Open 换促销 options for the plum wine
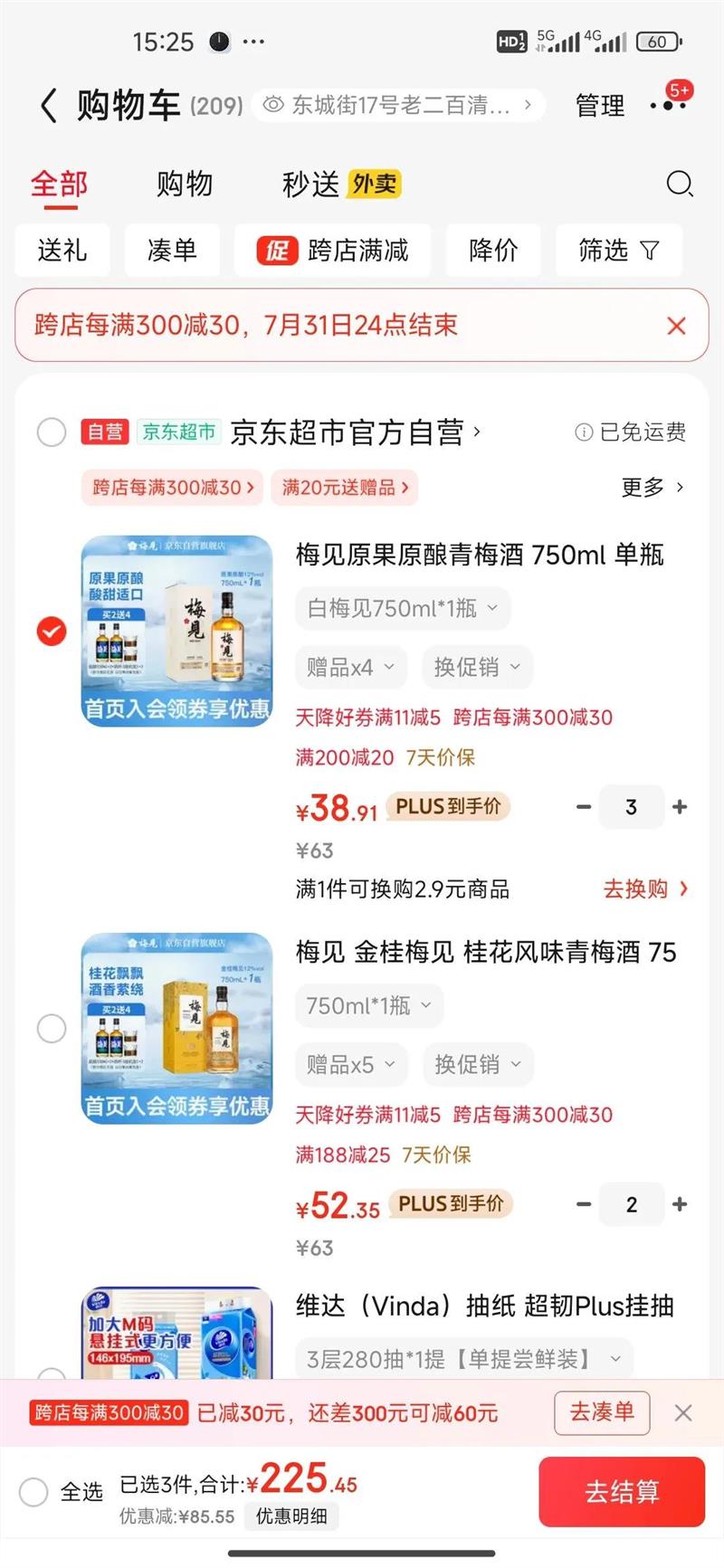This screenshot has width=724, height=1568. coord(477,667)
